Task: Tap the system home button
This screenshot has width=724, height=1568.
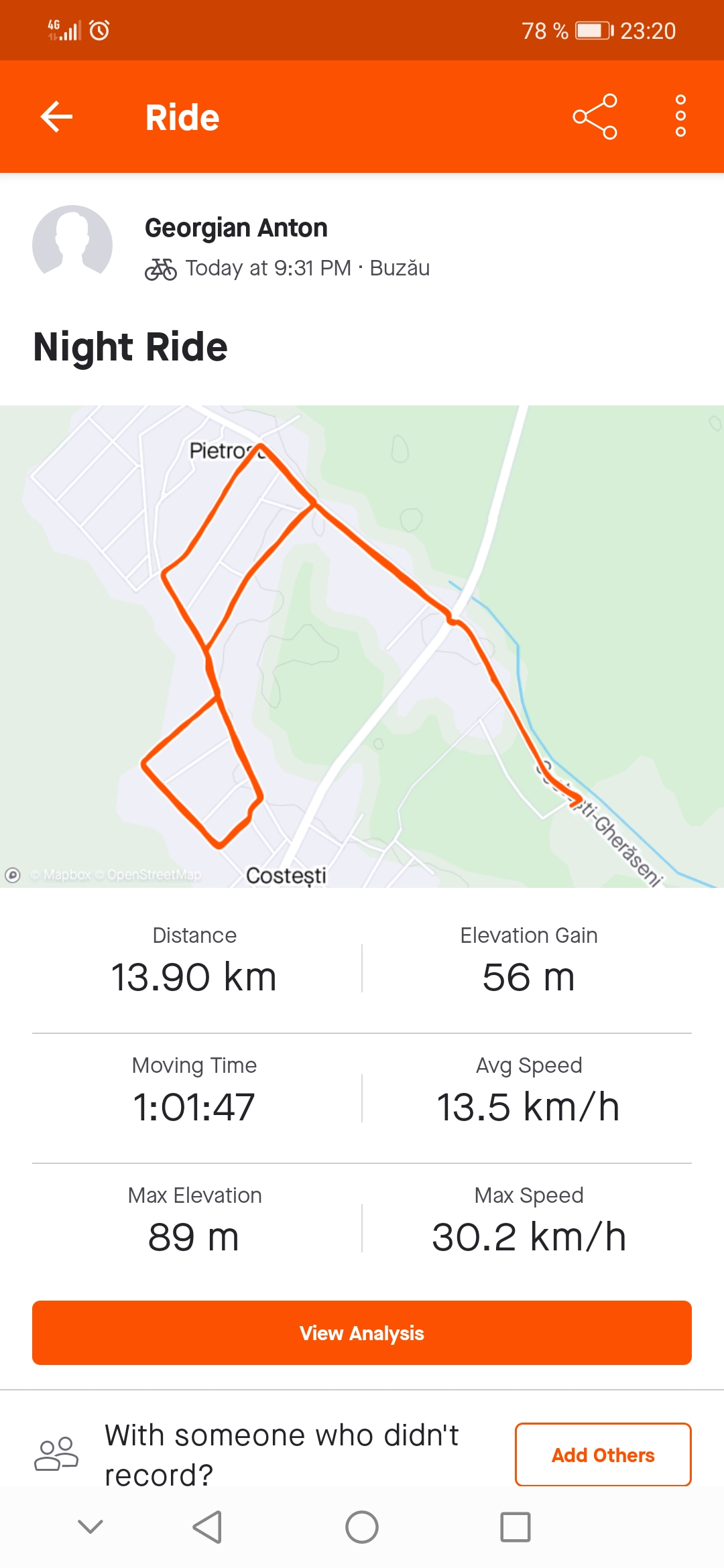Action: (362, 1527)
